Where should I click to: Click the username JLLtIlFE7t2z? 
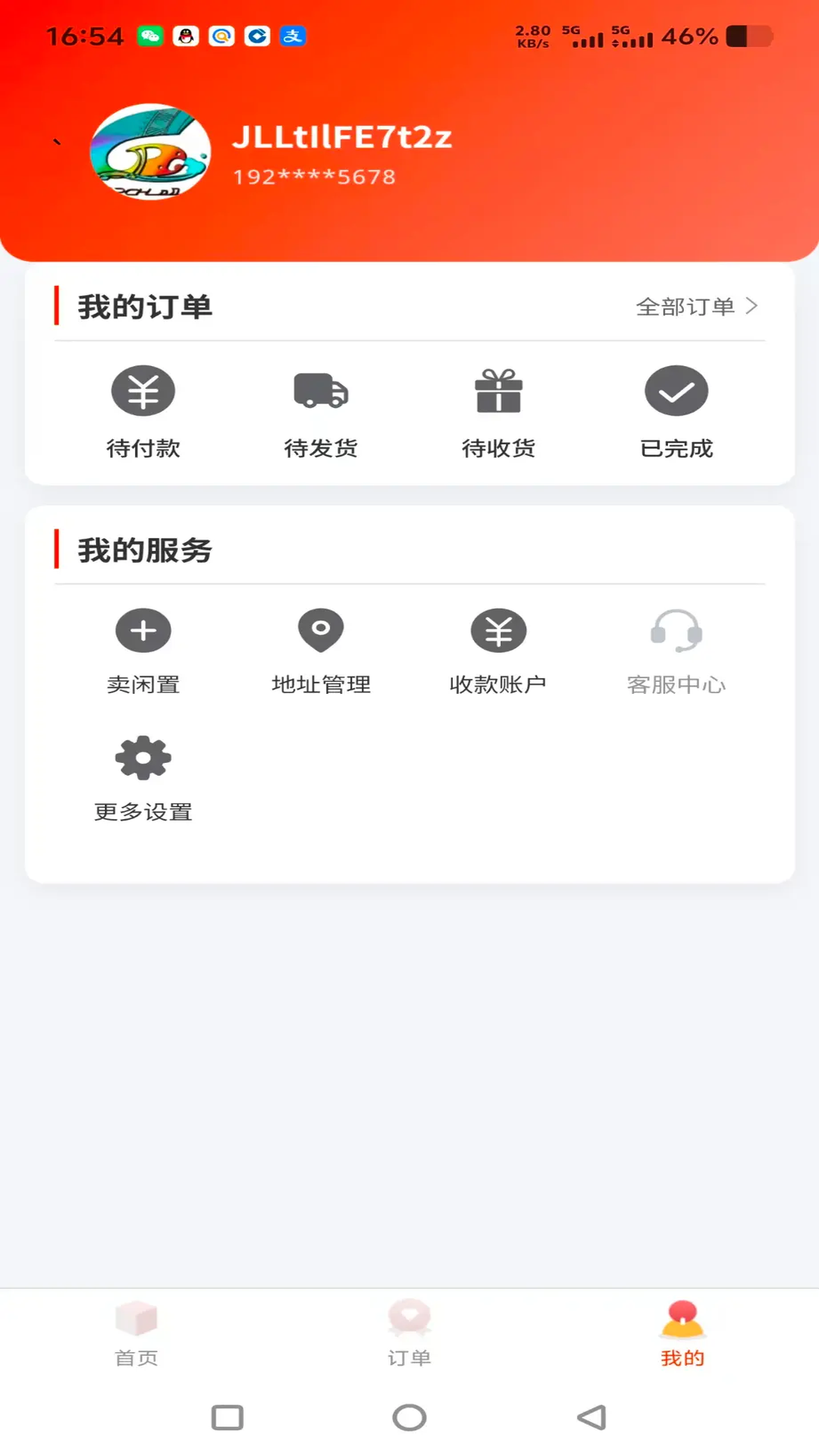point(342,137)
